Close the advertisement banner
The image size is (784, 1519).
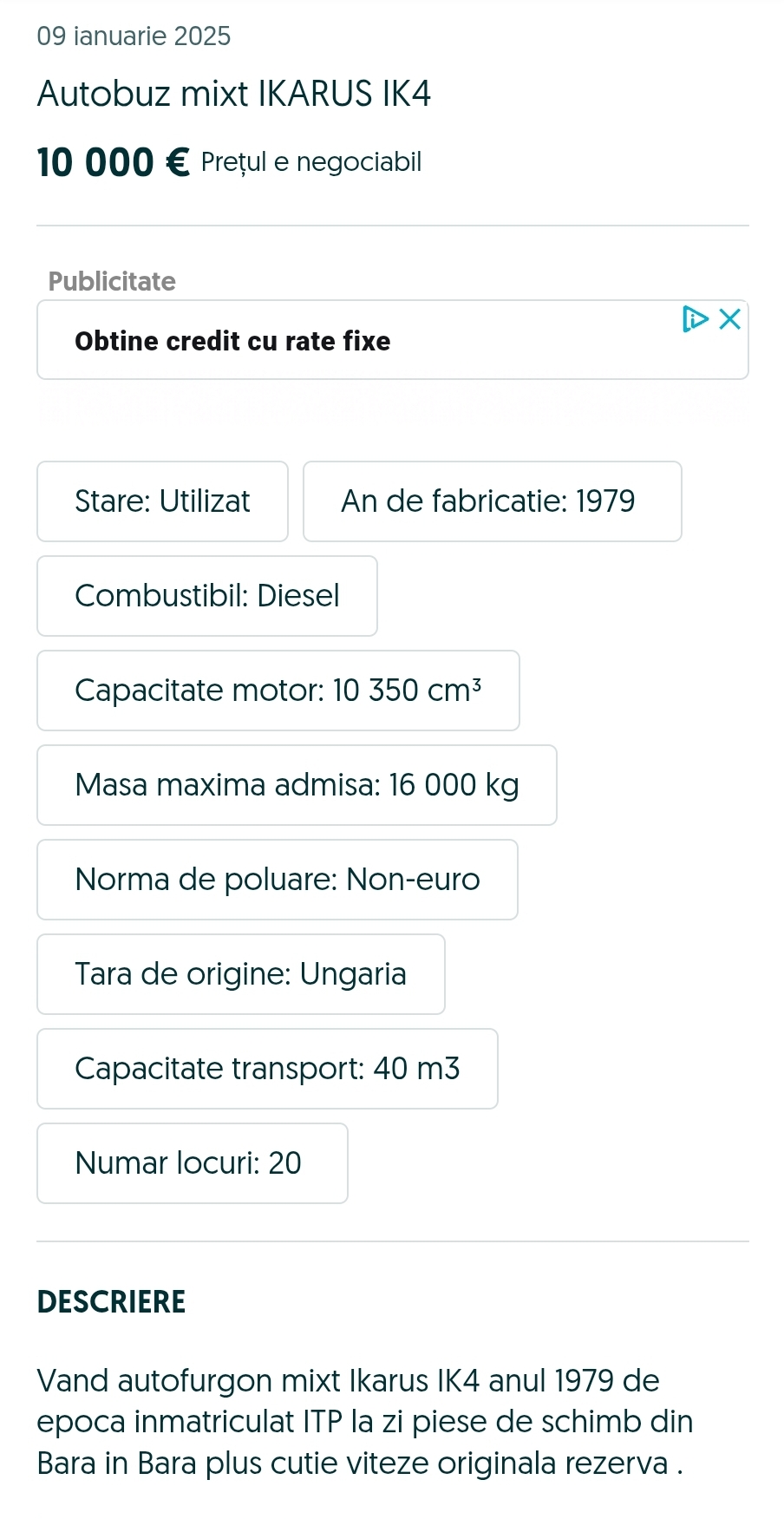pyautogui.click(x=731, y=318)
